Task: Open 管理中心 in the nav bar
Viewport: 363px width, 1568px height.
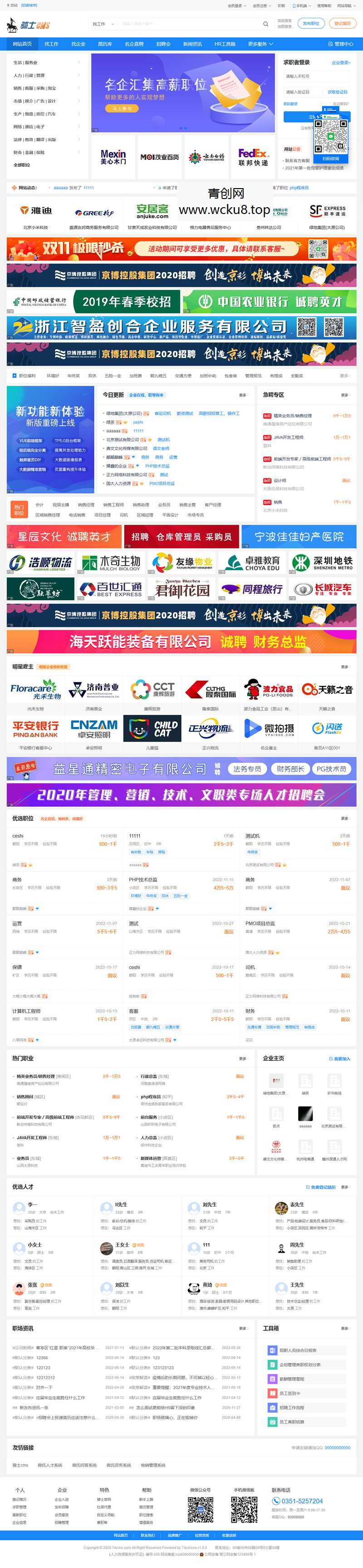Action: coord(340,44)
